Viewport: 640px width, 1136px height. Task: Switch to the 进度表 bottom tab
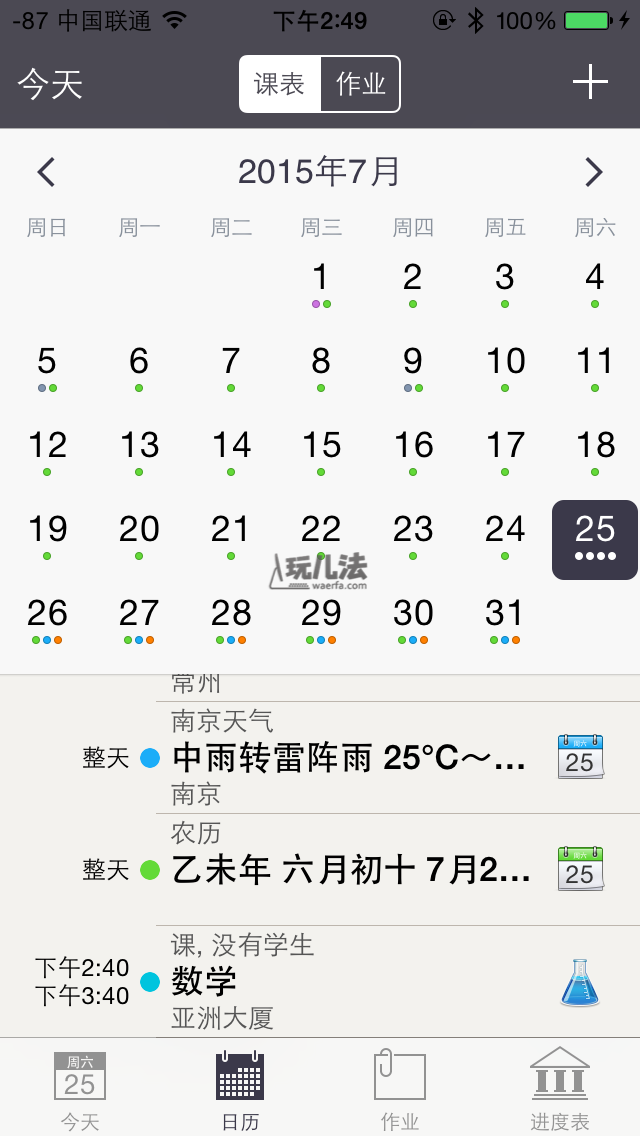[x=560, y=1090]
